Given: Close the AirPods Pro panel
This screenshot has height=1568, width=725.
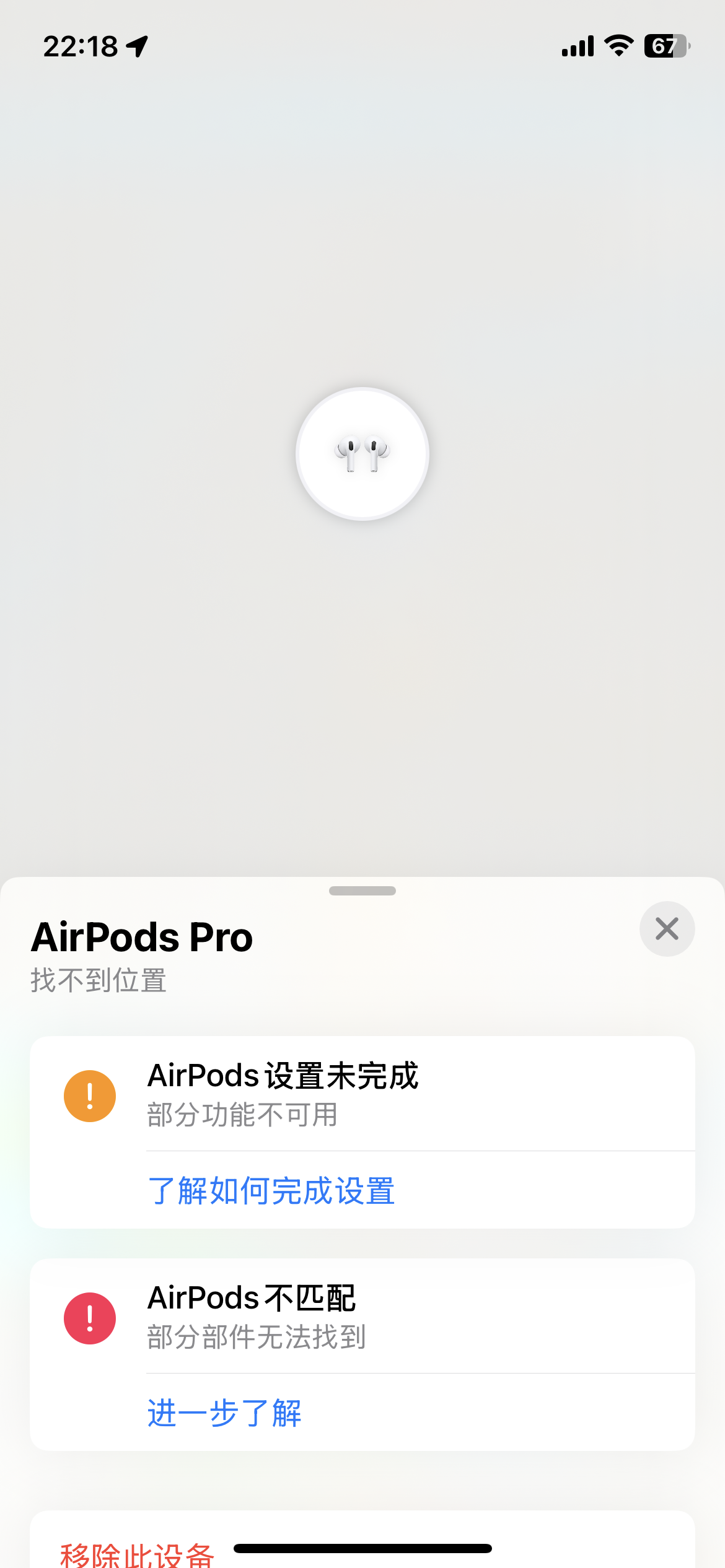Looking at the screenshot, I should click(667, 928).
